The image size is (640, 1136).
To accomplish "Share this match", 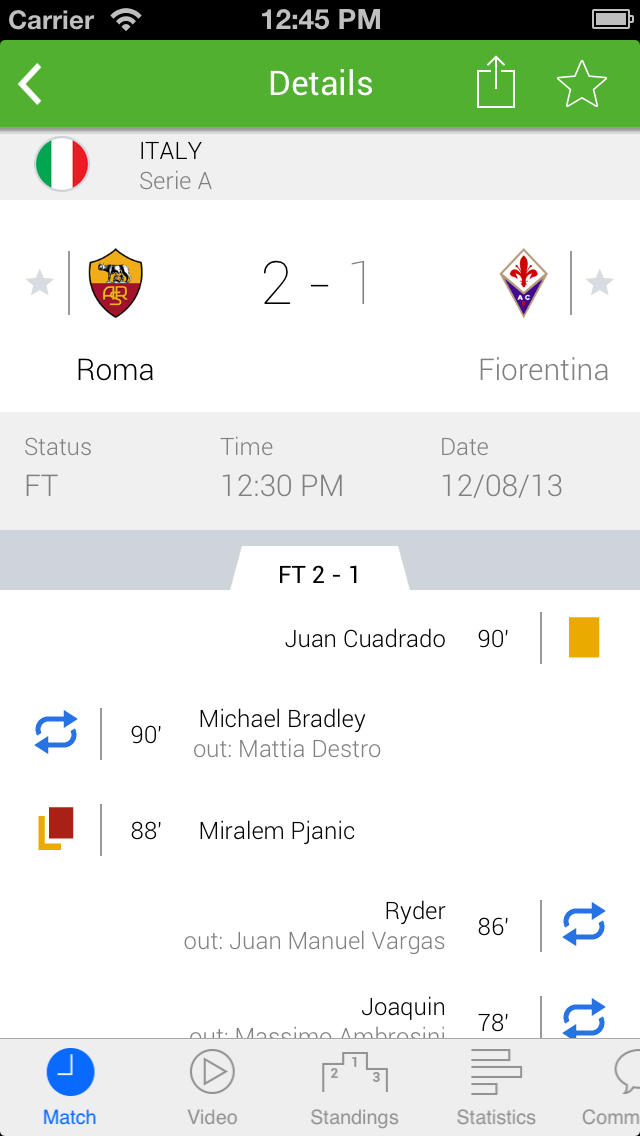I will coord(495,84).
